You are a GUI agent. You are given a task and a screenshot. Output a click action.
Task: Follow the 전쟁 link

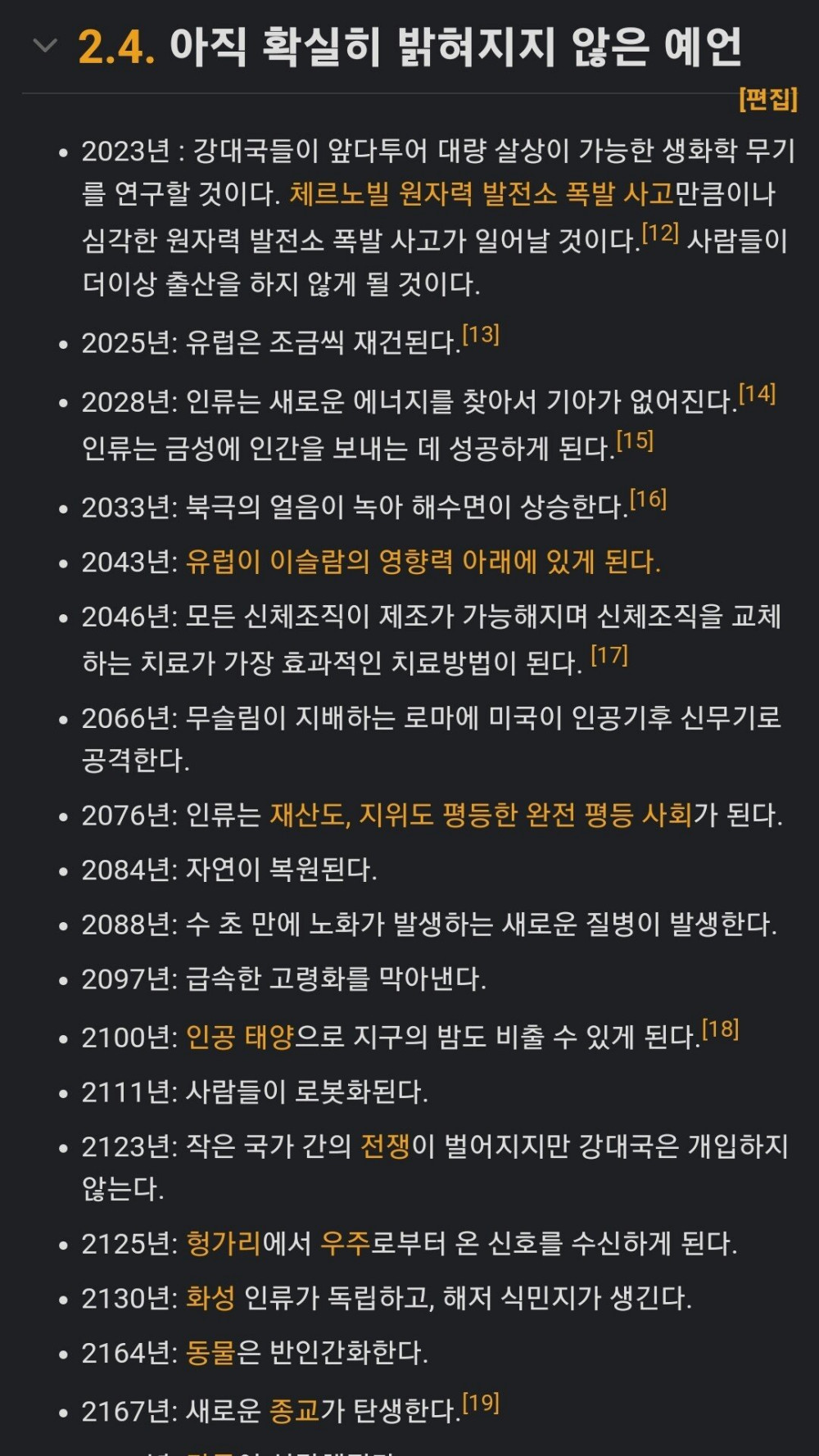pos(385,1146)
